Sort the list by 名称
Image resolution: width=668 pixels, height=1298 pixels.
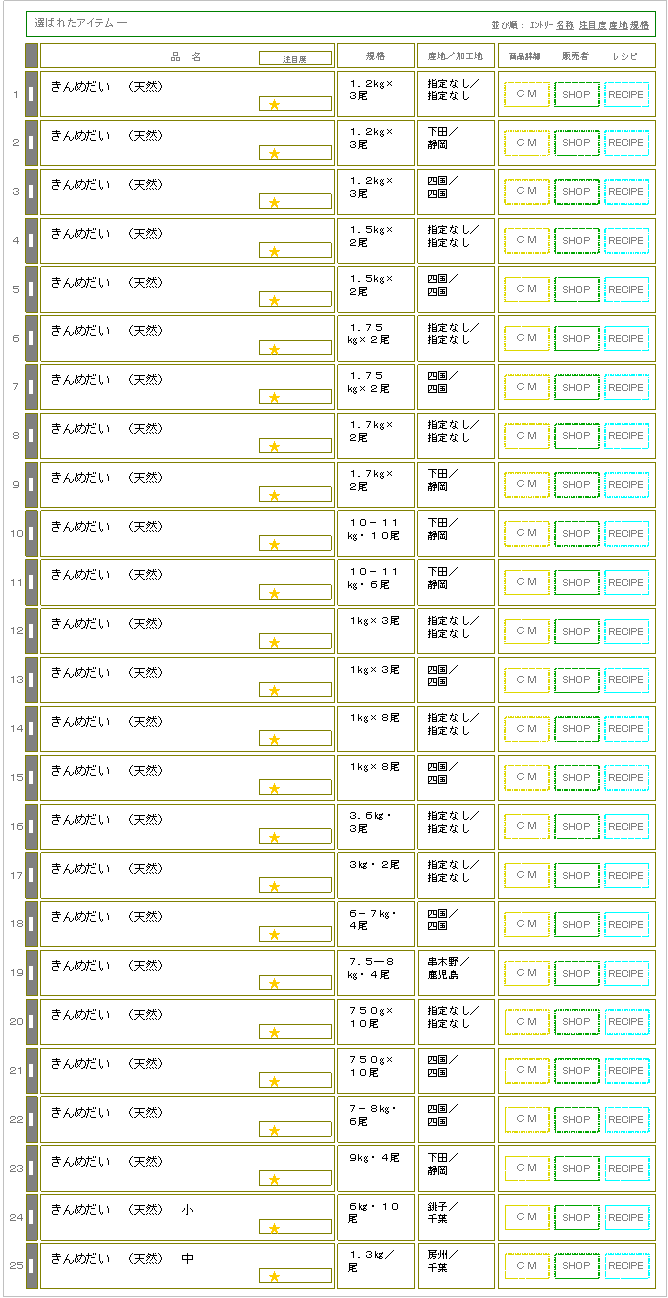click(565, 24)
